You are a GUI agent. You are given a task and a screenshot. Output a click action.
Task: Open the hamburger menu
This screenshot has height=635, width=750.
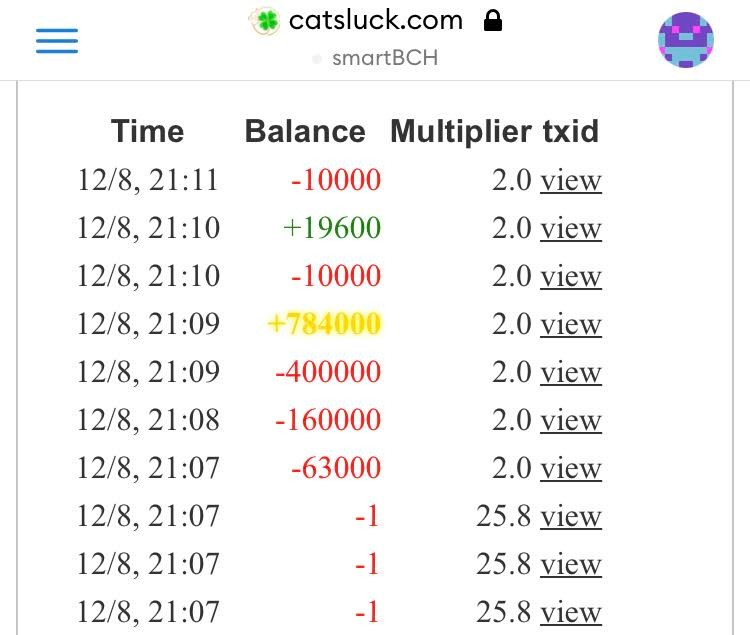[x=57, y=41]
